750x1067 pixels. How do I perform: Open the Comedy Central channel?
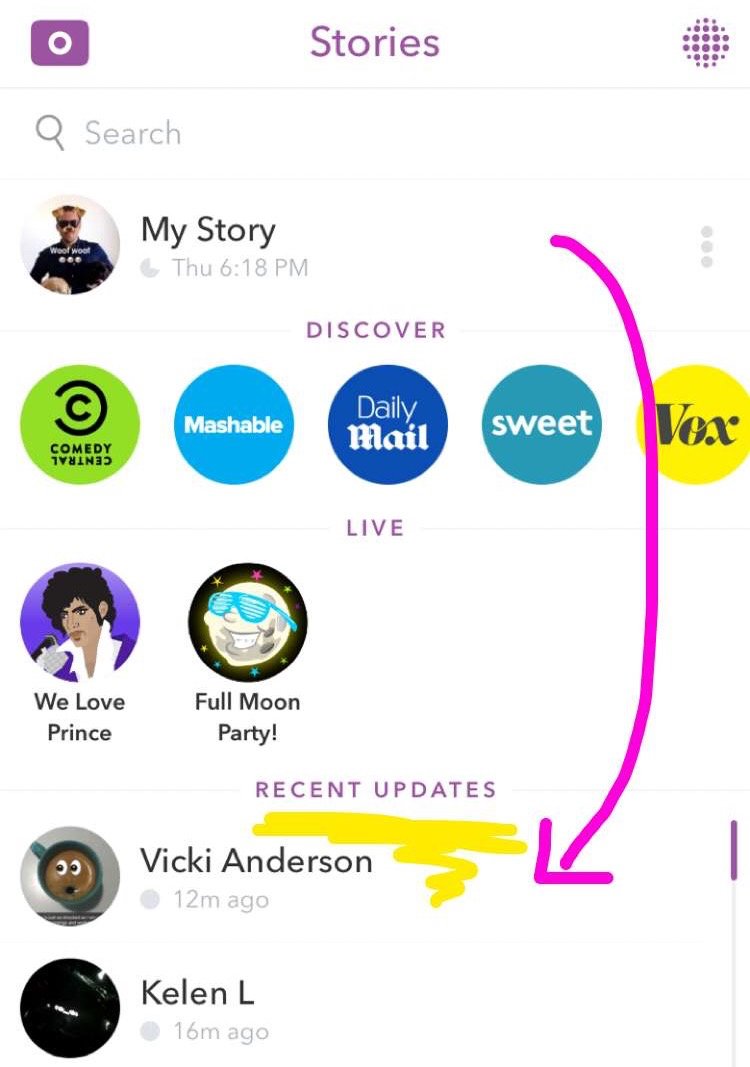(x=80, y=424)
